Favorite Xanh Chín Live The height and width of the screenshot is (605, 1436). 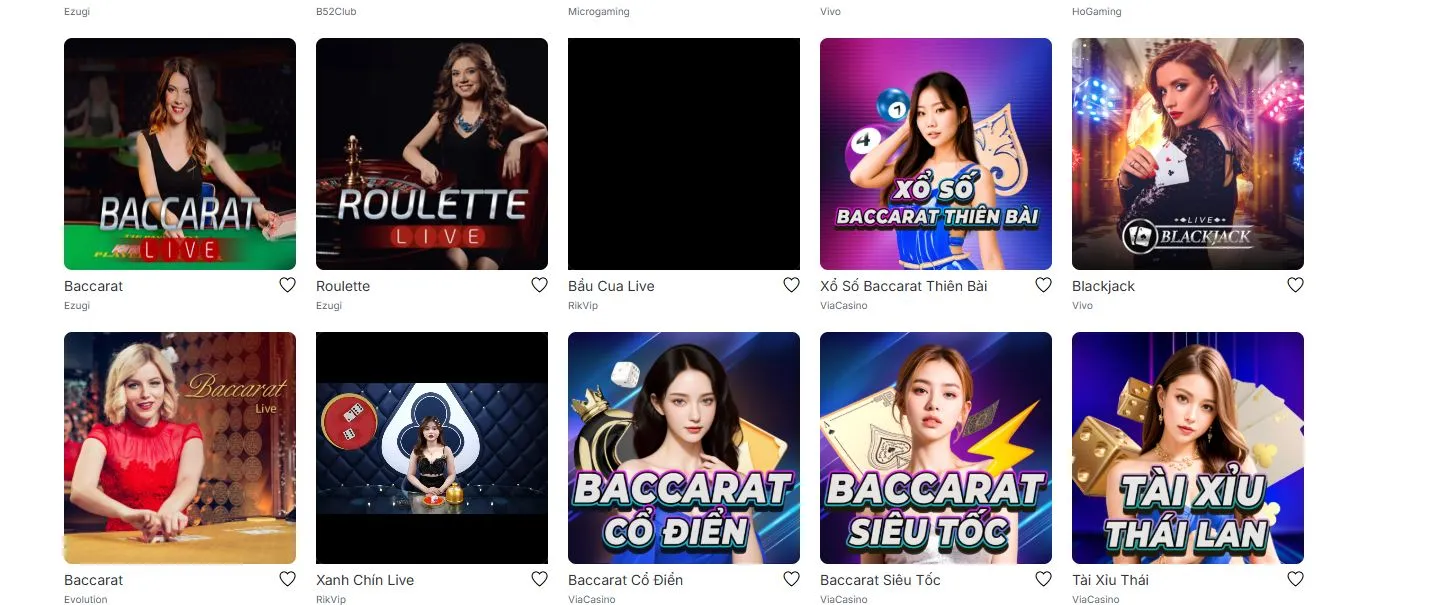pyautogui.click(x=539, y=579)
